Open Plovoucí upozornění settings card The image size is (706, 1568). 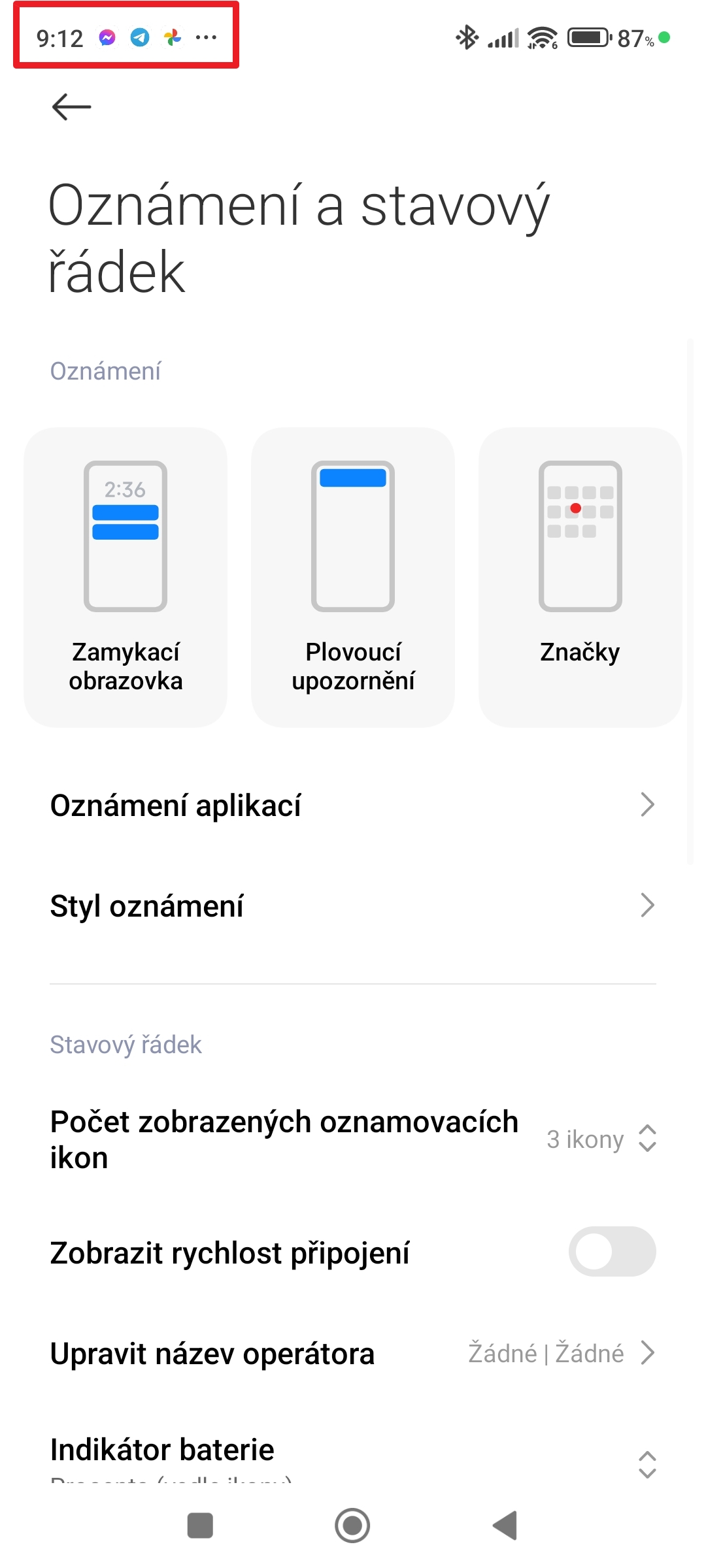[353, 577]
